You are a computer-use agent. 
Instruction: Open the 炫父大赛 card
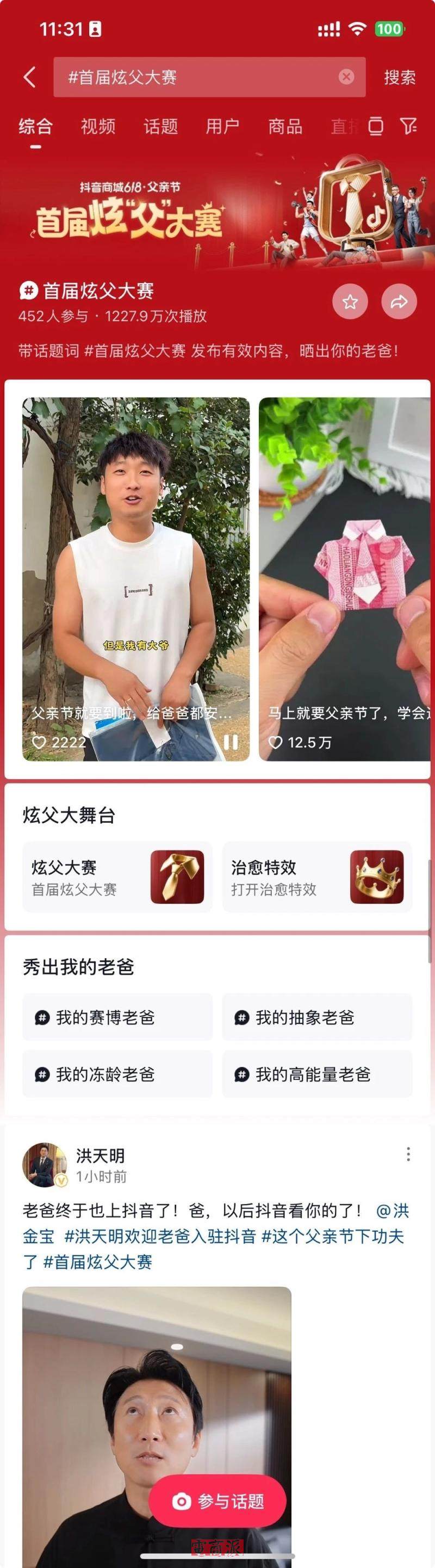(x=117, y=876)
